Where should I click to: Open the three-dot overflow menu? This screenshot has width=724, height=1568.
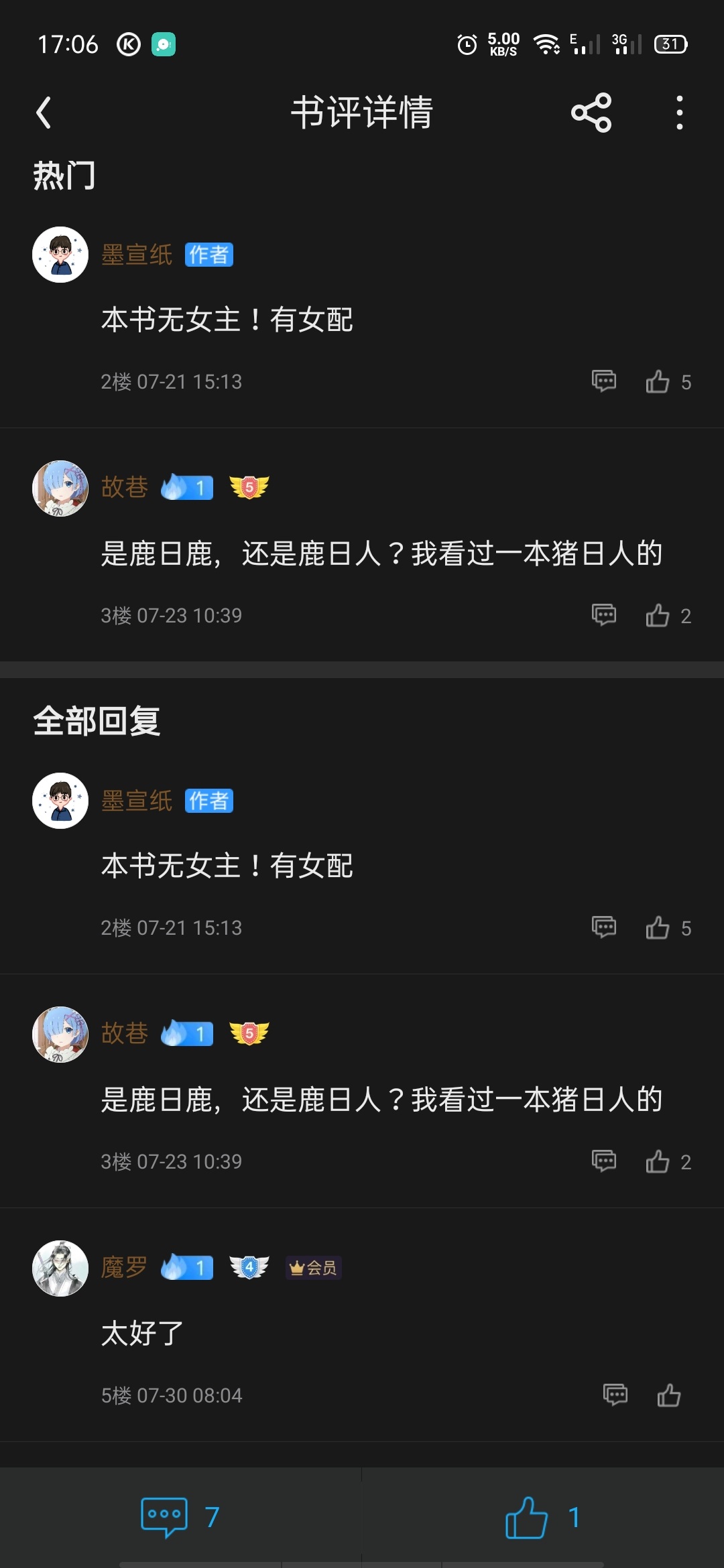coord(679,113)
